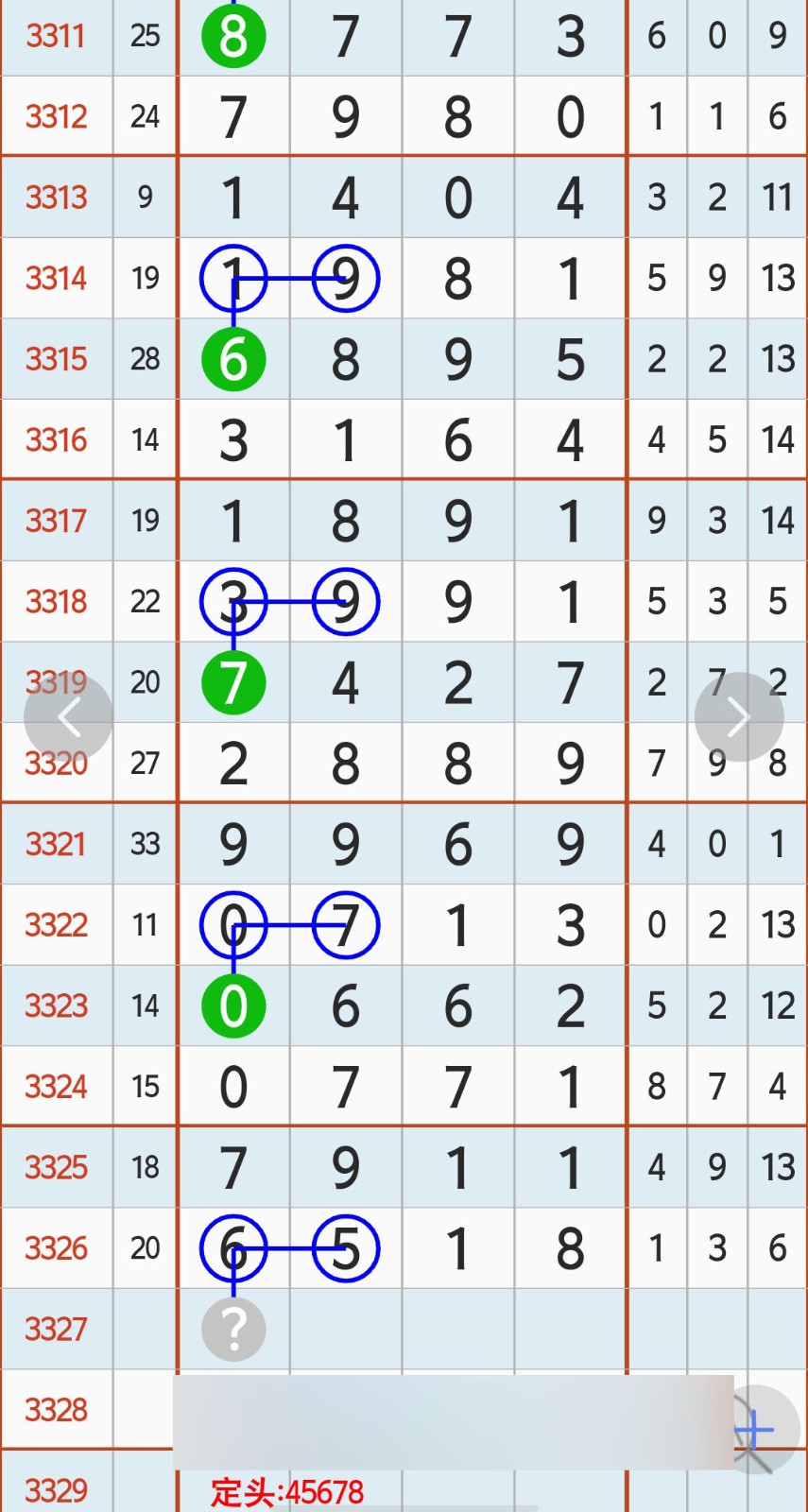Tap the zoom-in magnifier icon

[758, 1430]
